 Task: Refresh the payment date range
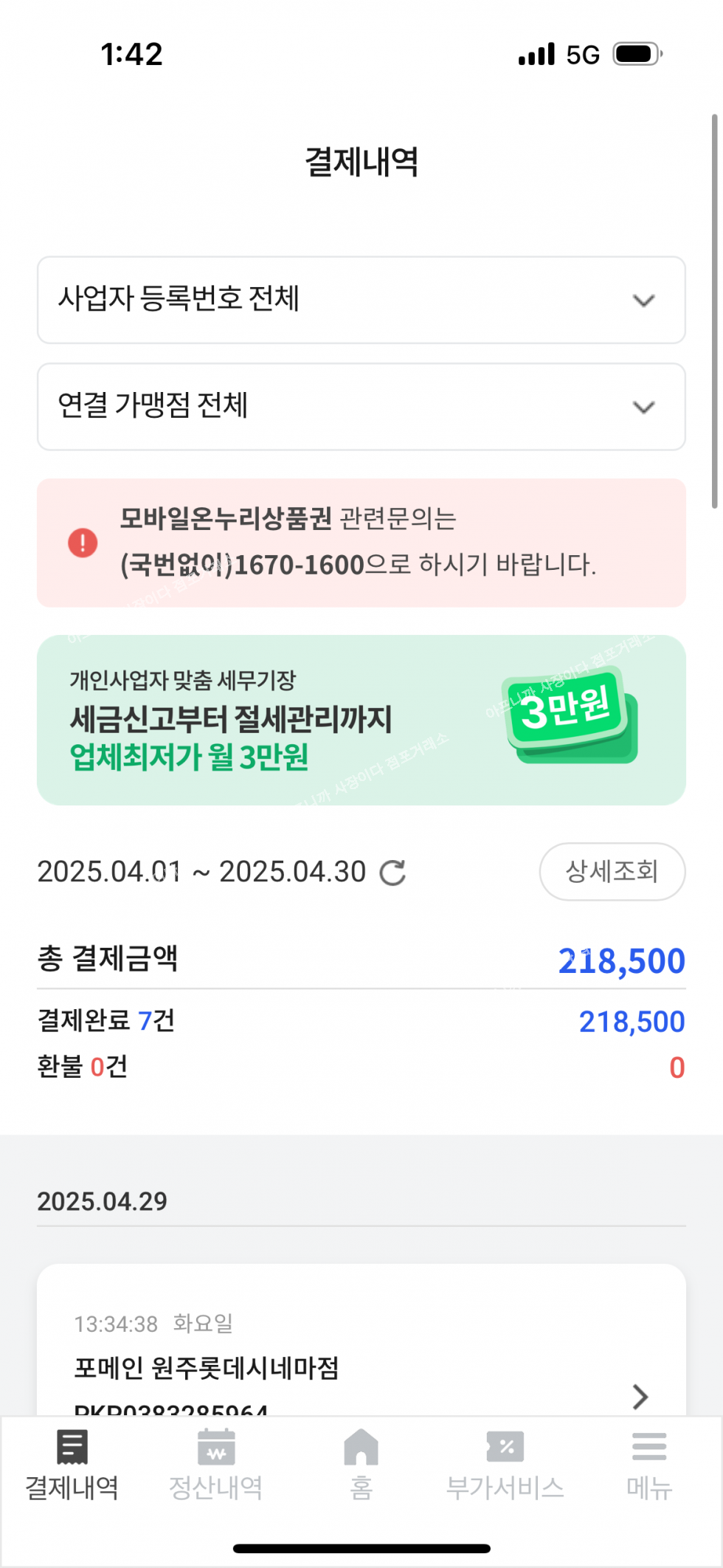[x=392, y=872]
